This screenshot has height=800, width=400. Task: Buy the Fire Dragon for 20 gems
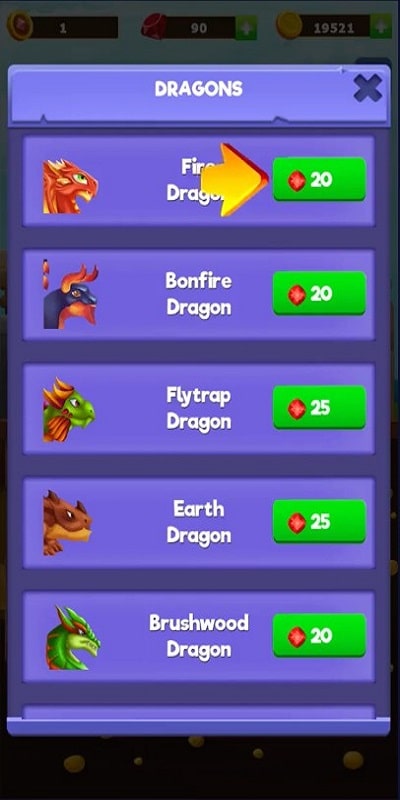coord(319,179)
